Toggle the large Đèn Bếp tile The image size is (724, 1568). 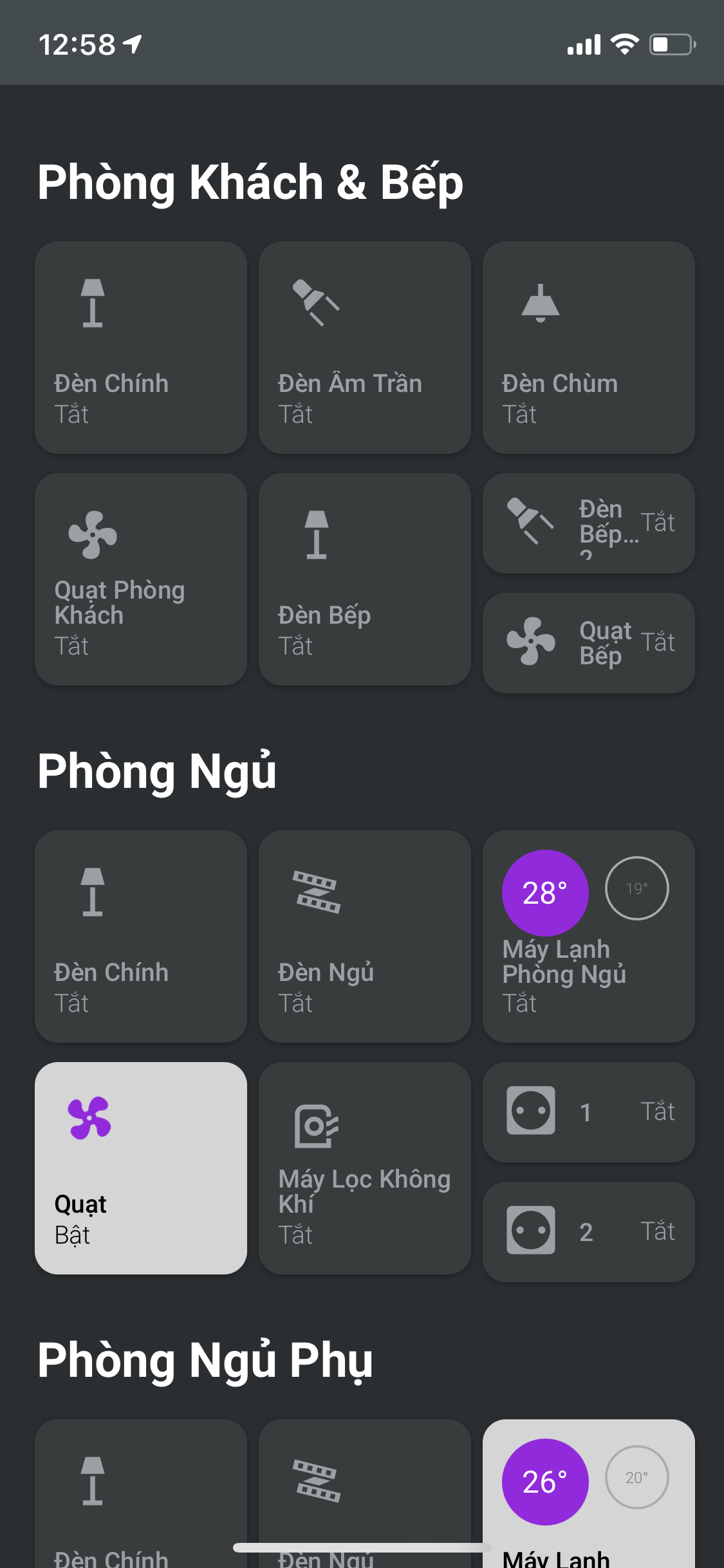click(x=364, y=579)
